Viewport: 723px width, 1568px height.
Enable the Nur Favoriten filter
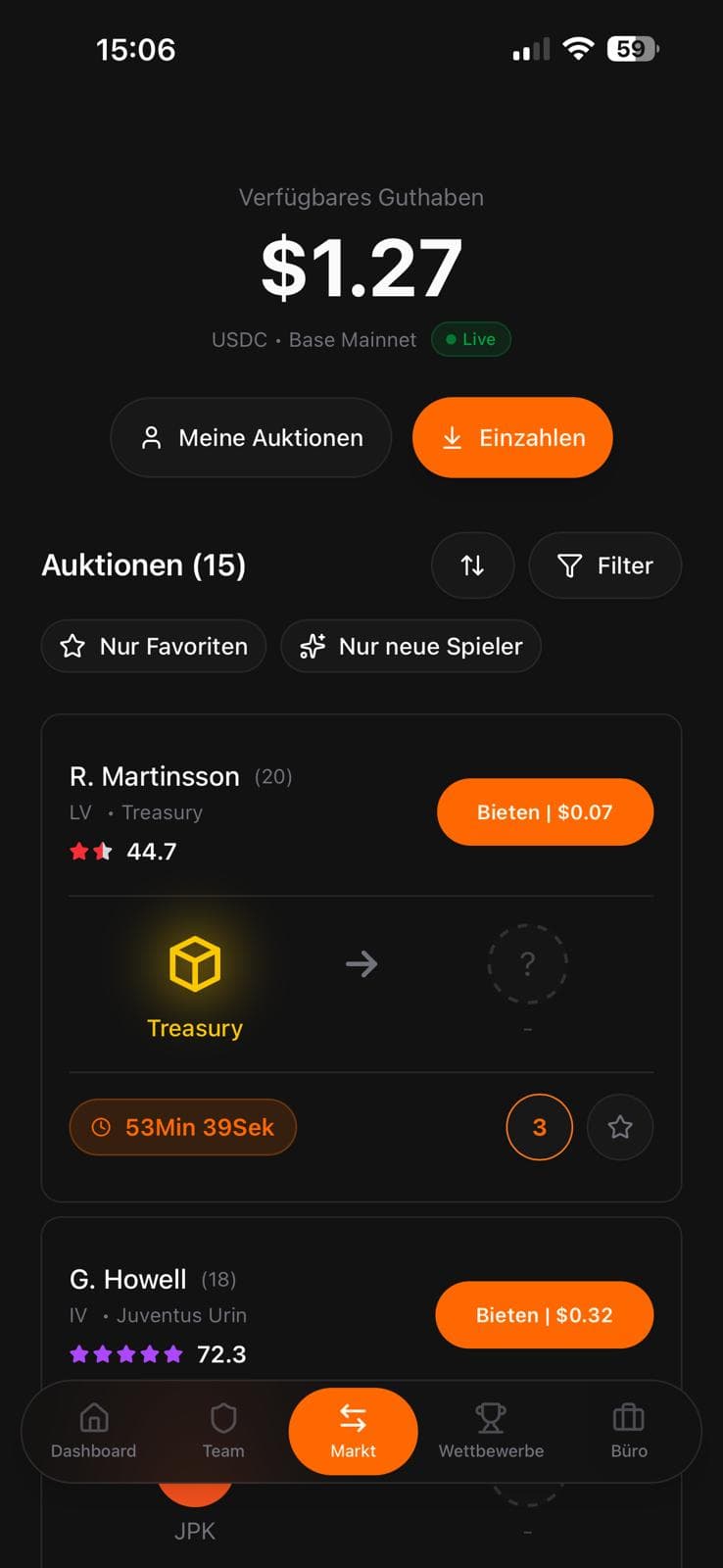tap(153, 646)
